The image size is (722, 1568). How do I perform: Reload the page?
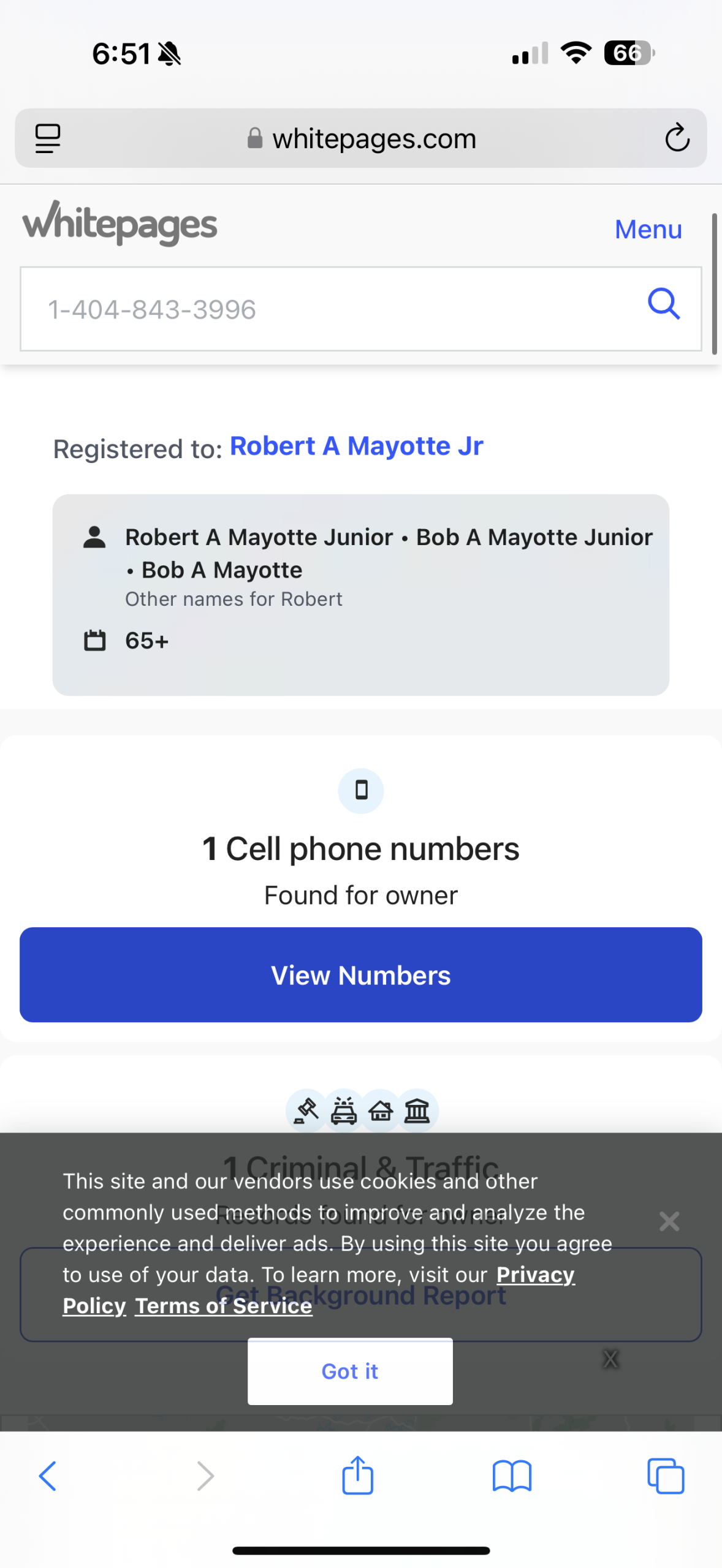[677, 138]
